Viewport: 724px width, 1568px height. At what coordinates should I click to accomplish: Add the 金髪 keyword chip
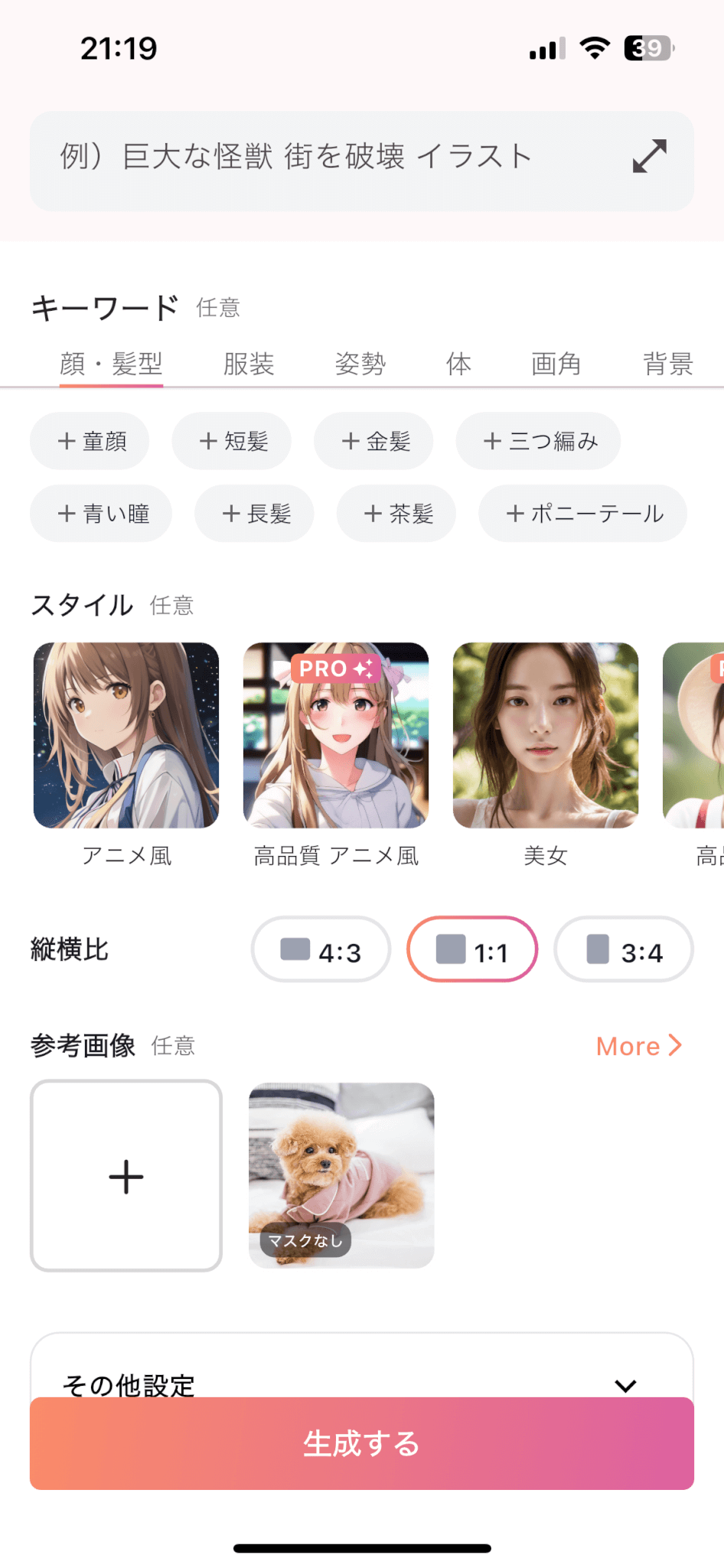374,441
